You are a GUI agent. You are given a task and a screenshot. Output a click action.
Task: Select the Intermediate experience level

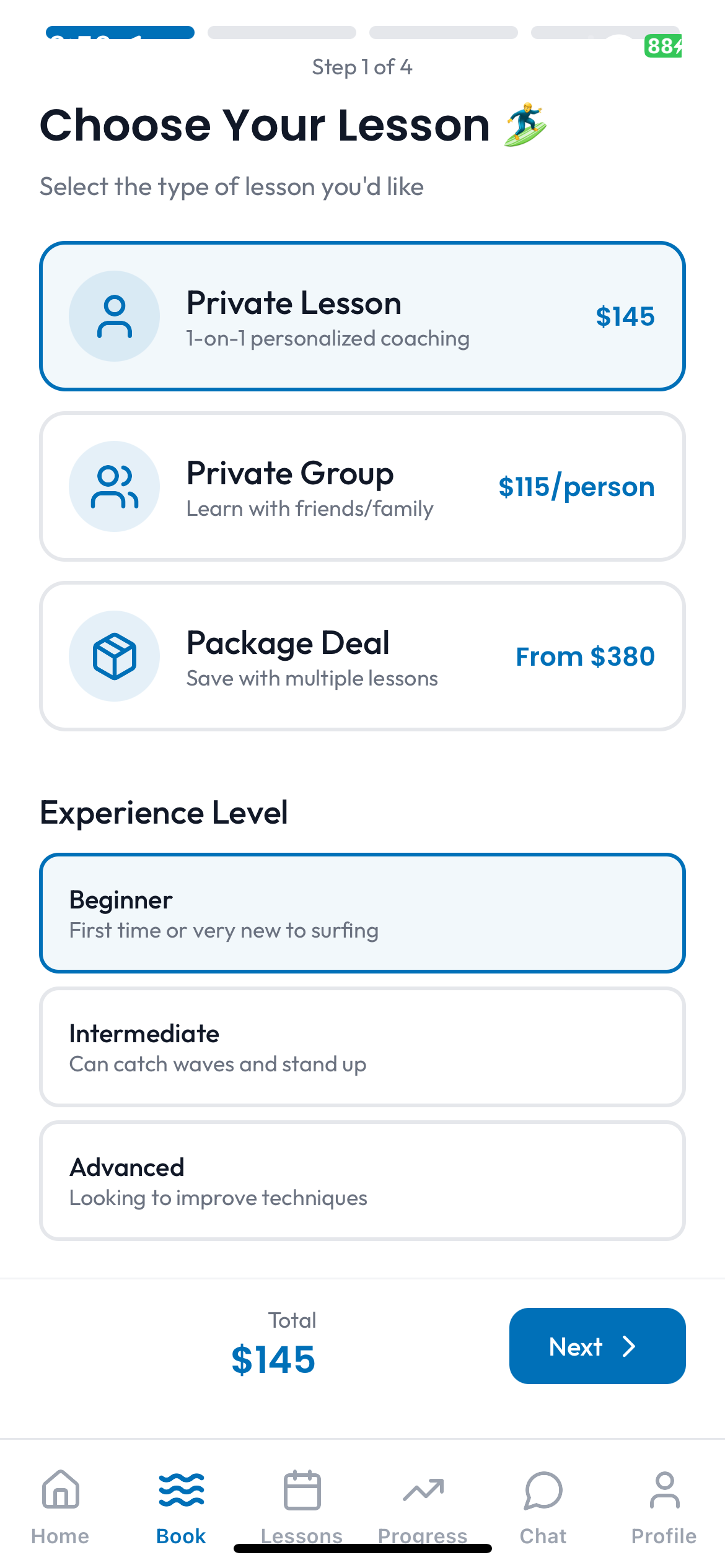362,1045
